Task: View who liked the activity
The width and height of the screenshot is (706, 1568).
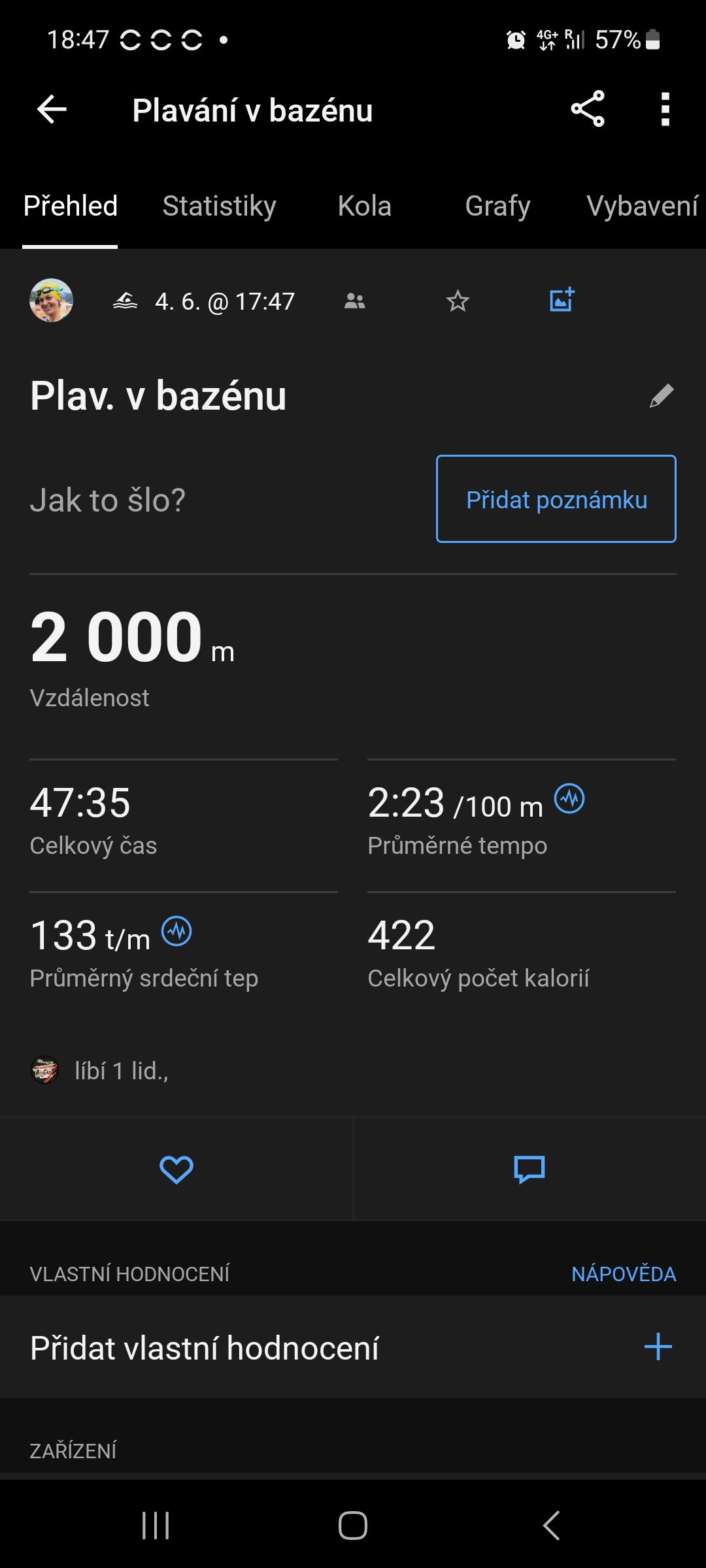Action: coord(121,1071)
